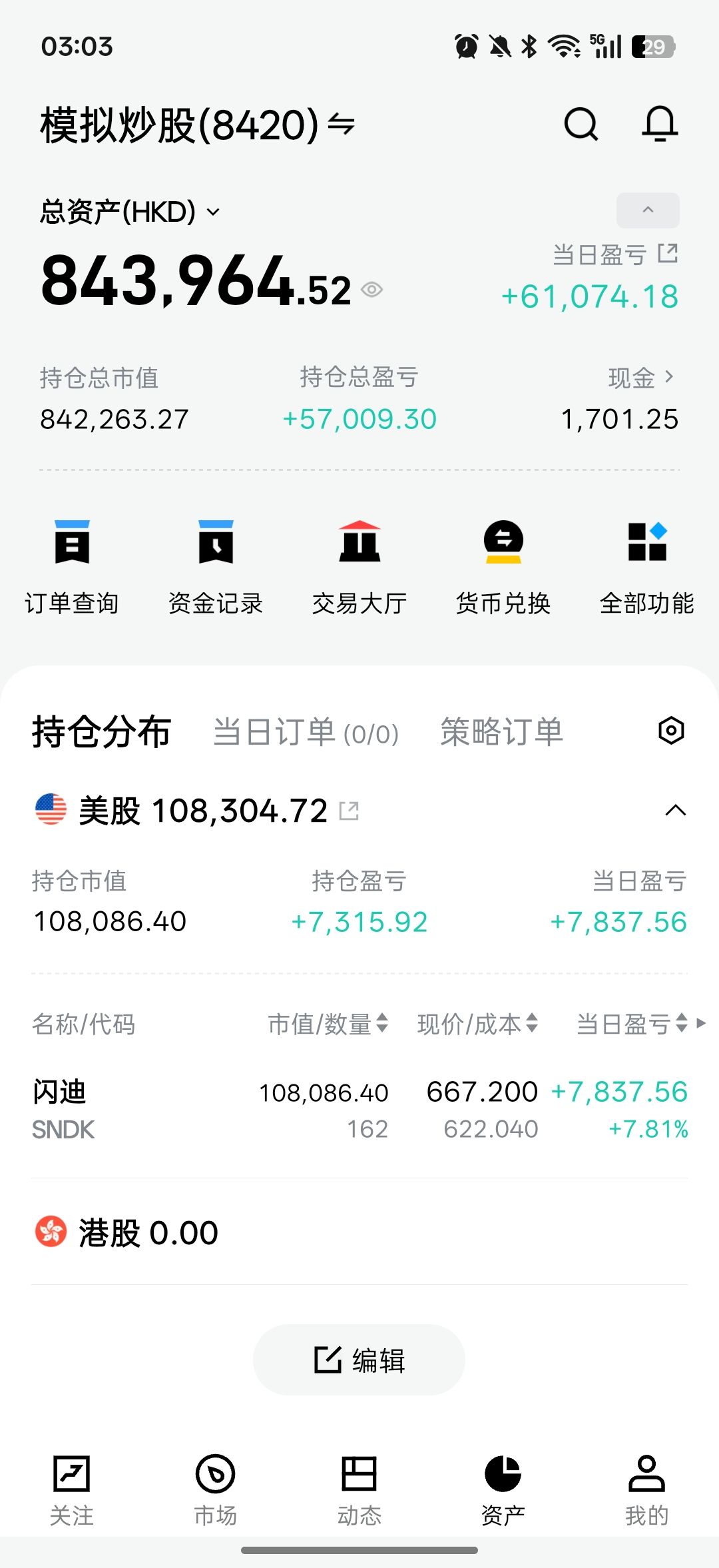Tap the 编辑 edit button
Viewport: 719px width, 1568px height.
pos(359,1360)
